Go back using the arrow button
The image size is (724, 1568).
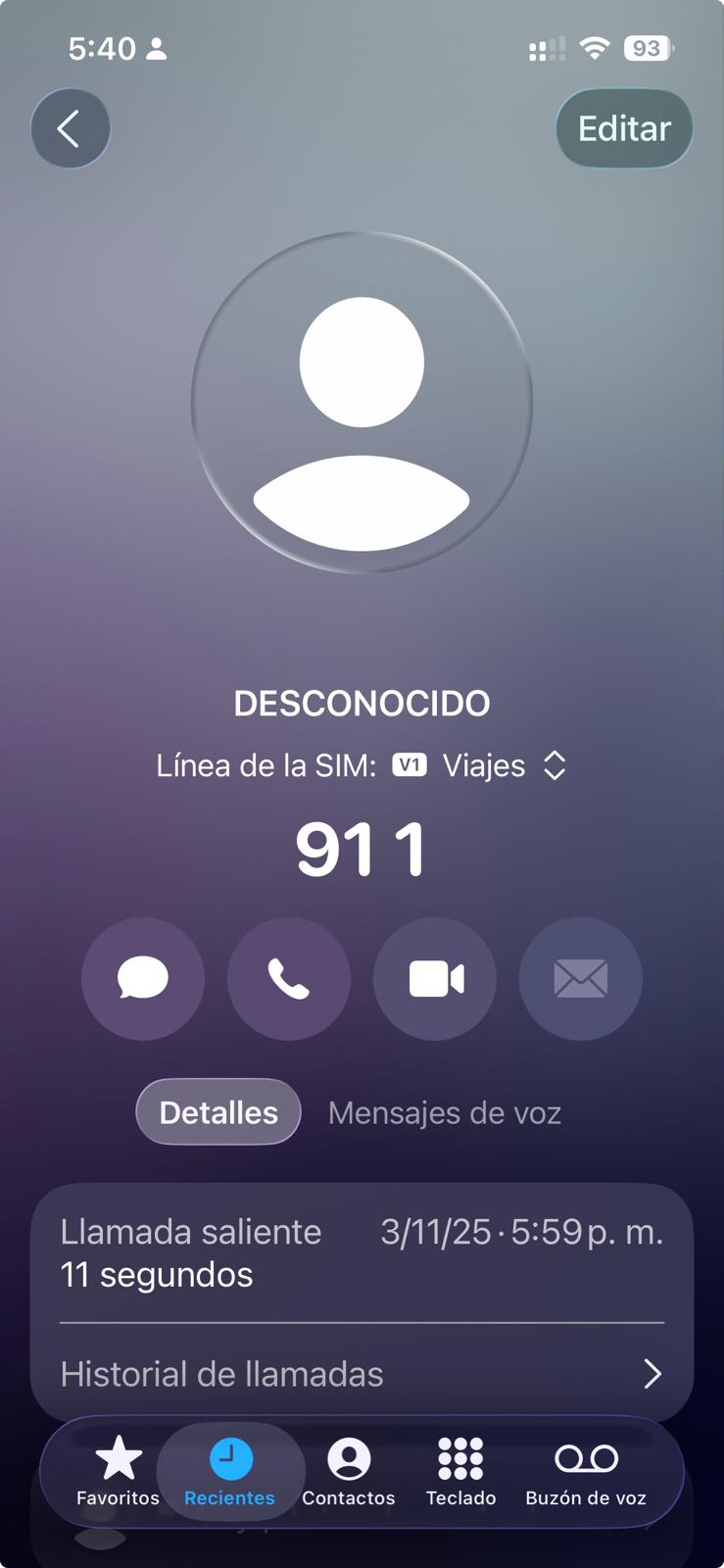click(x=70, y=128)
